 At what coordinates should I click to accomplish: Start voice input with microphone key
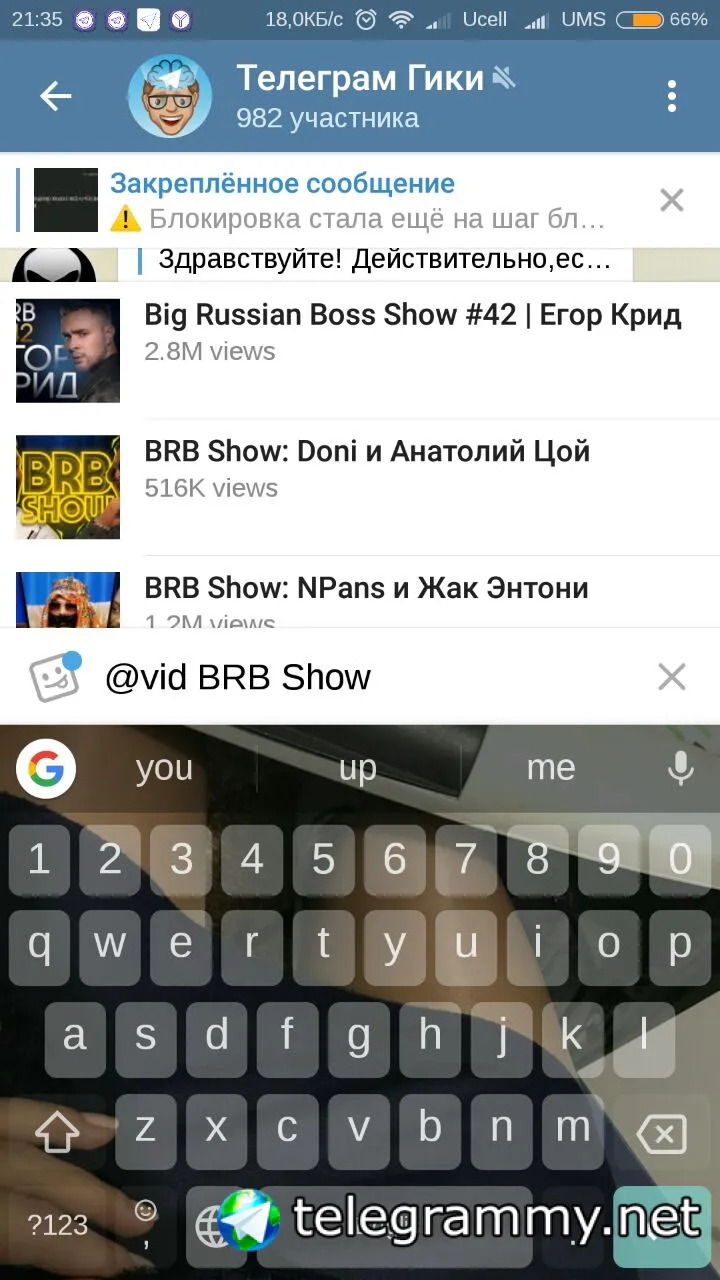[x=680, y=768]
